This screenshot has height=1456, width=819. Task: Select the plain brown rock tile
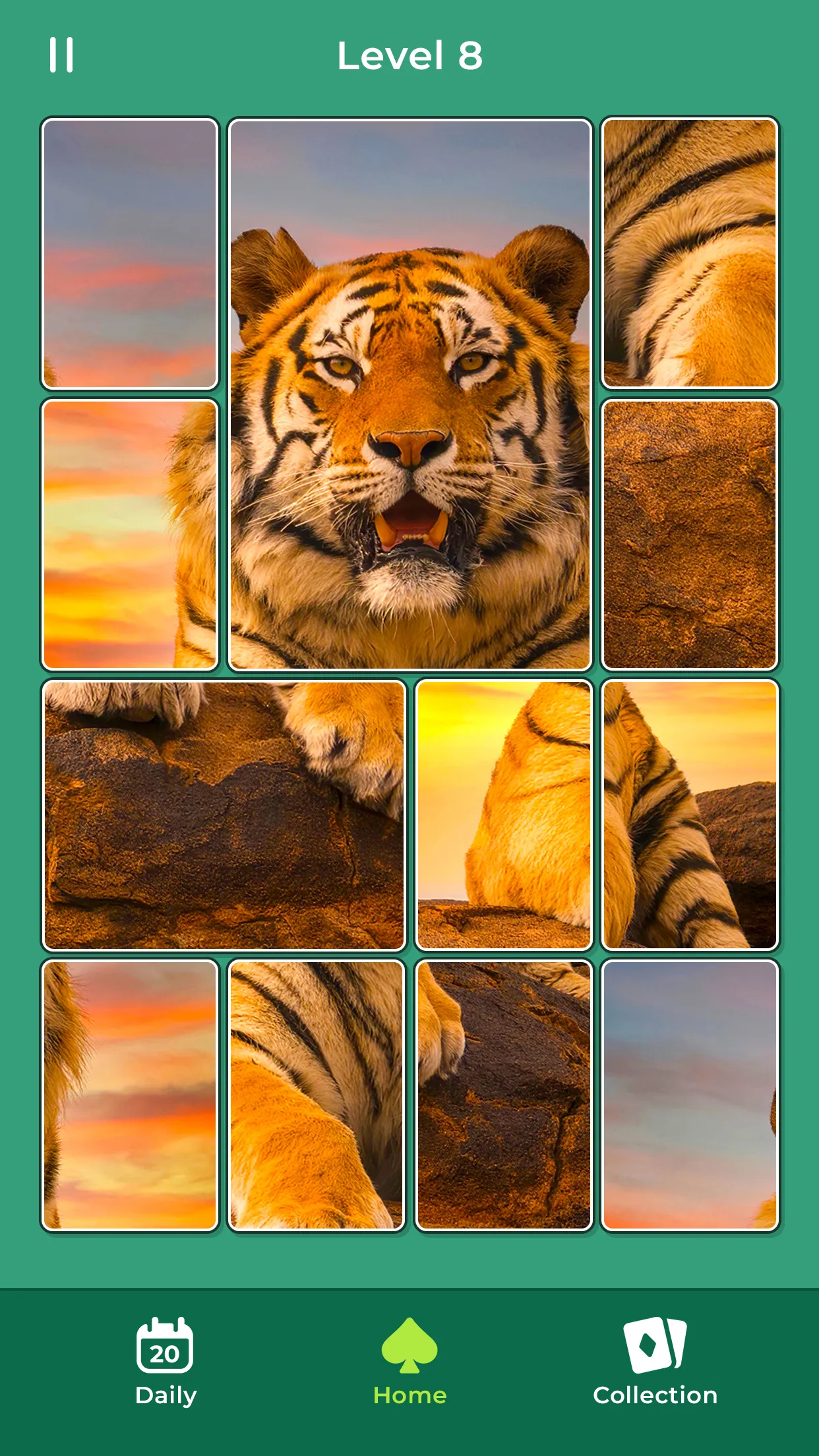click(690, 535)
